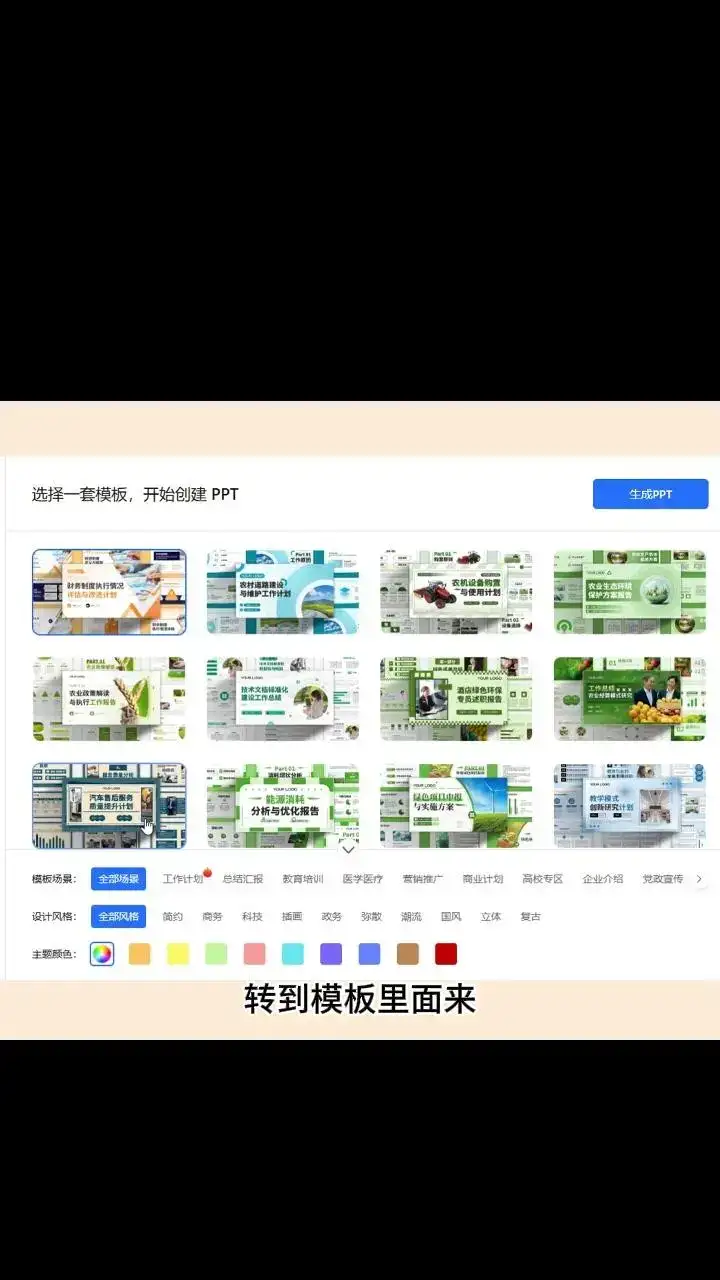Screen dimensions: 720x1280
Task: Select the 全部场景 scene filter
Action: (x=119, y=878)
